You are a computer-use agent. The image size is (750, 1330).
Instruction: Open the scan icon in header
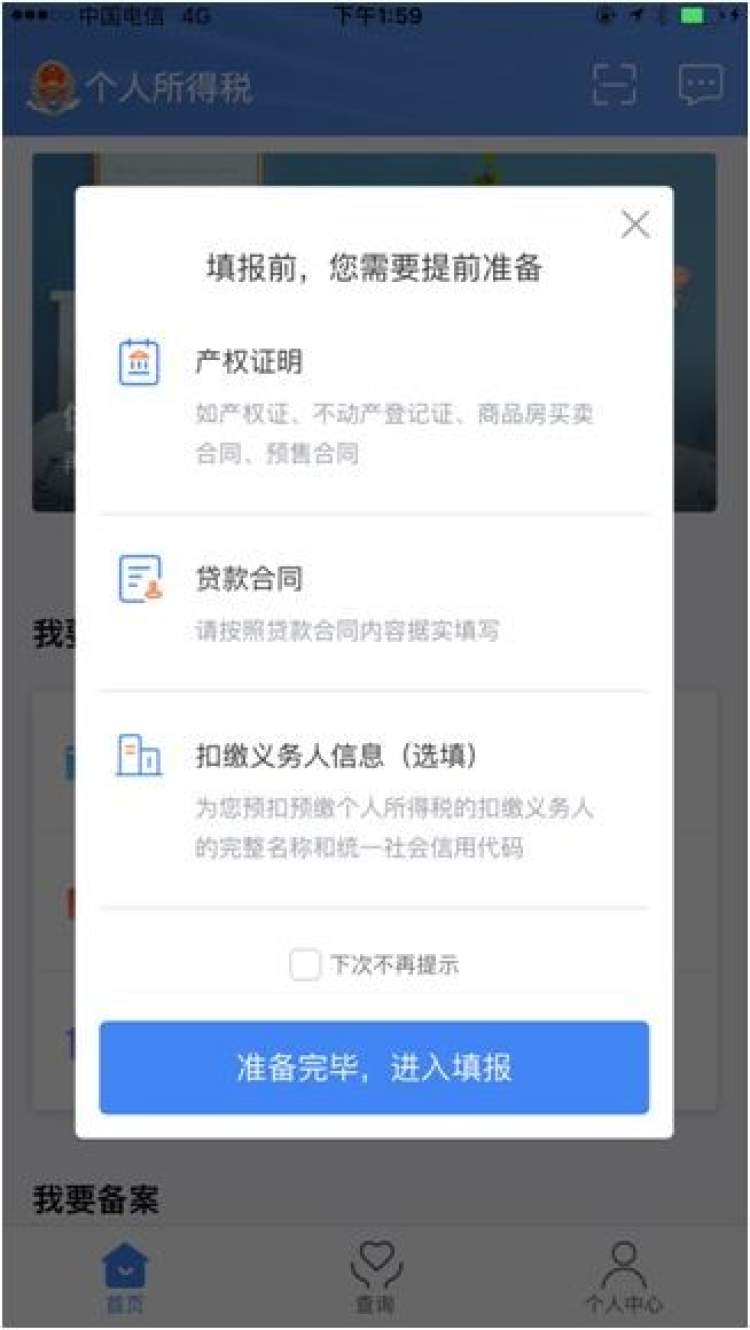(614, 85)
